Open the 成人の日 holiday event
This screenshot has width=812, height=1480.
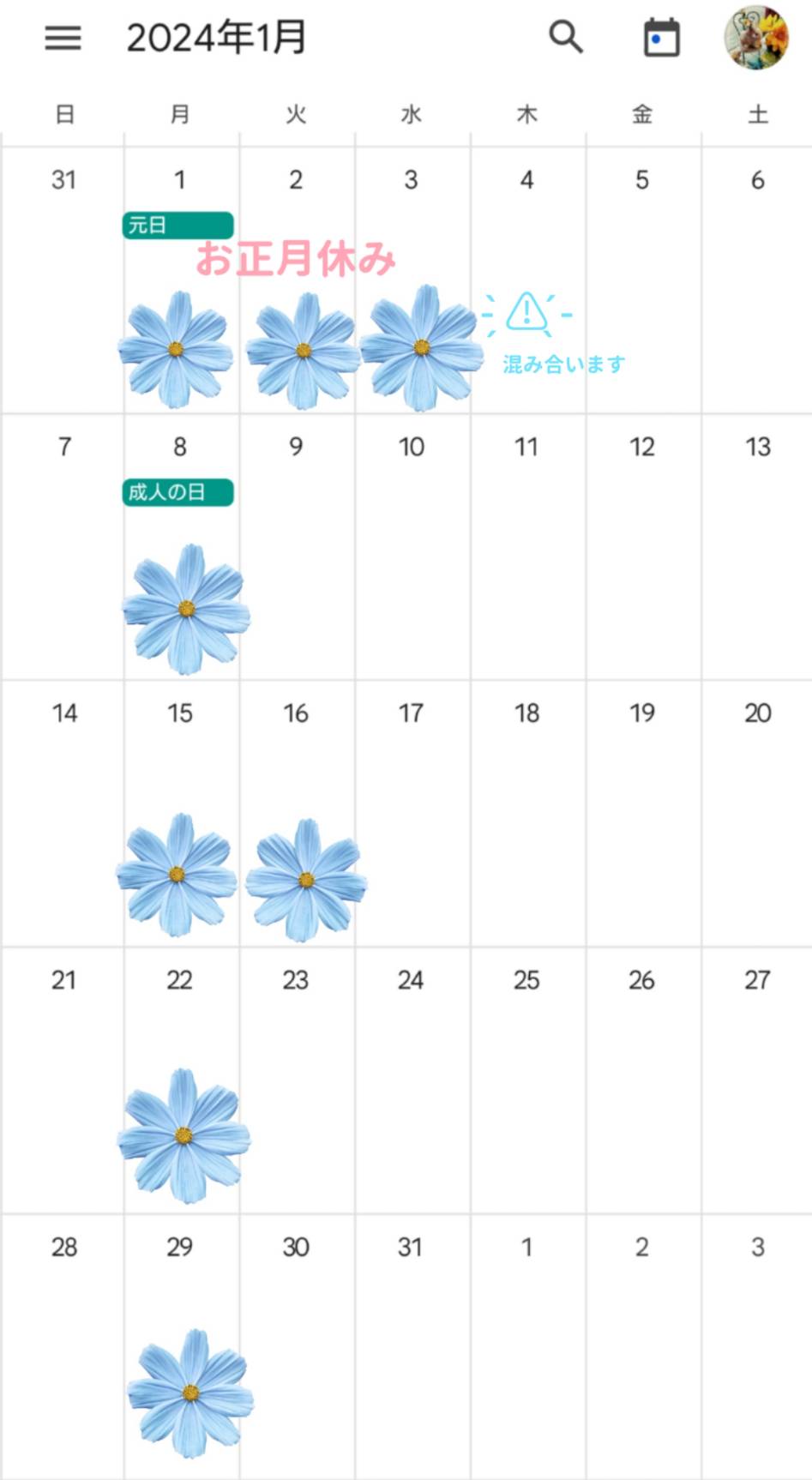tap(178, 492)
